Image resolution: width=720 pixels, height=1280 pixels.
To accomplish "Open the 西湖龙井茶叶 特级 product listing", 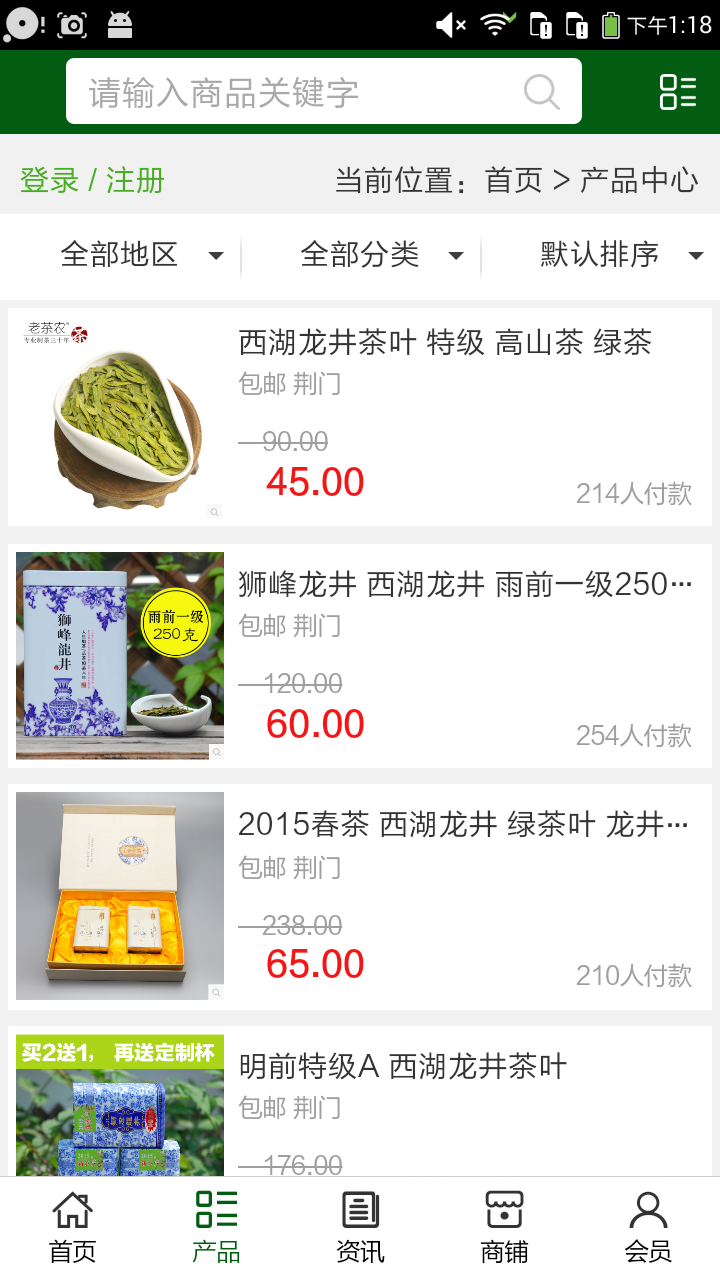I will (x=444, y=342).
